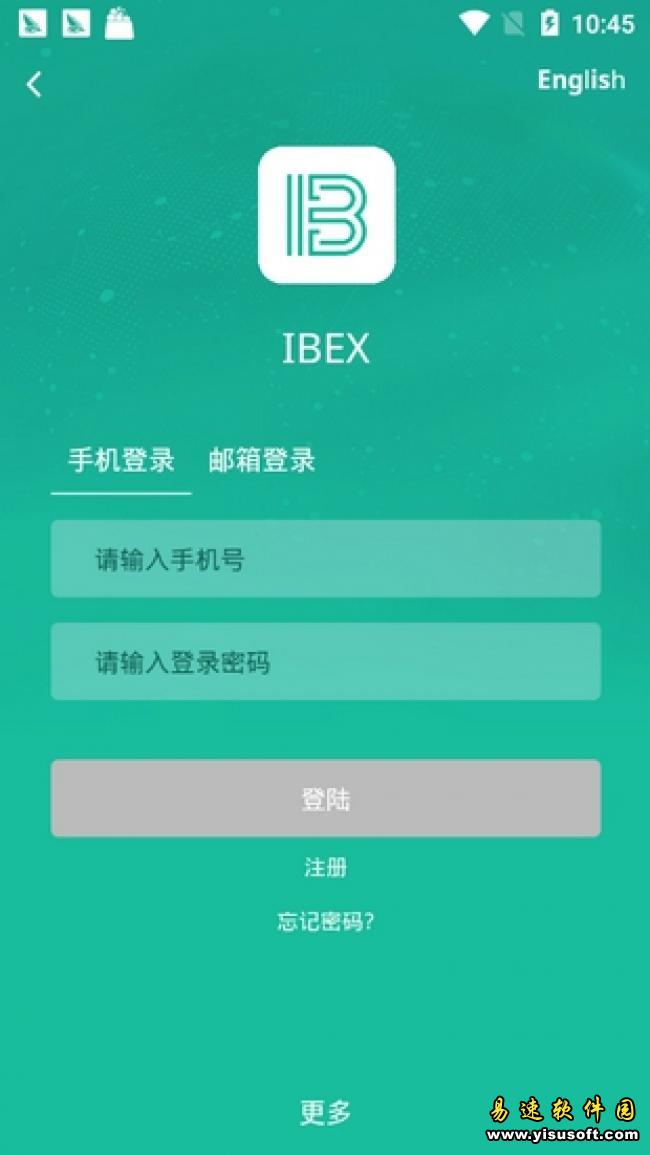Go back using the top-left arrow
Screen dimensions: 650x1155
tap(34, 84)
